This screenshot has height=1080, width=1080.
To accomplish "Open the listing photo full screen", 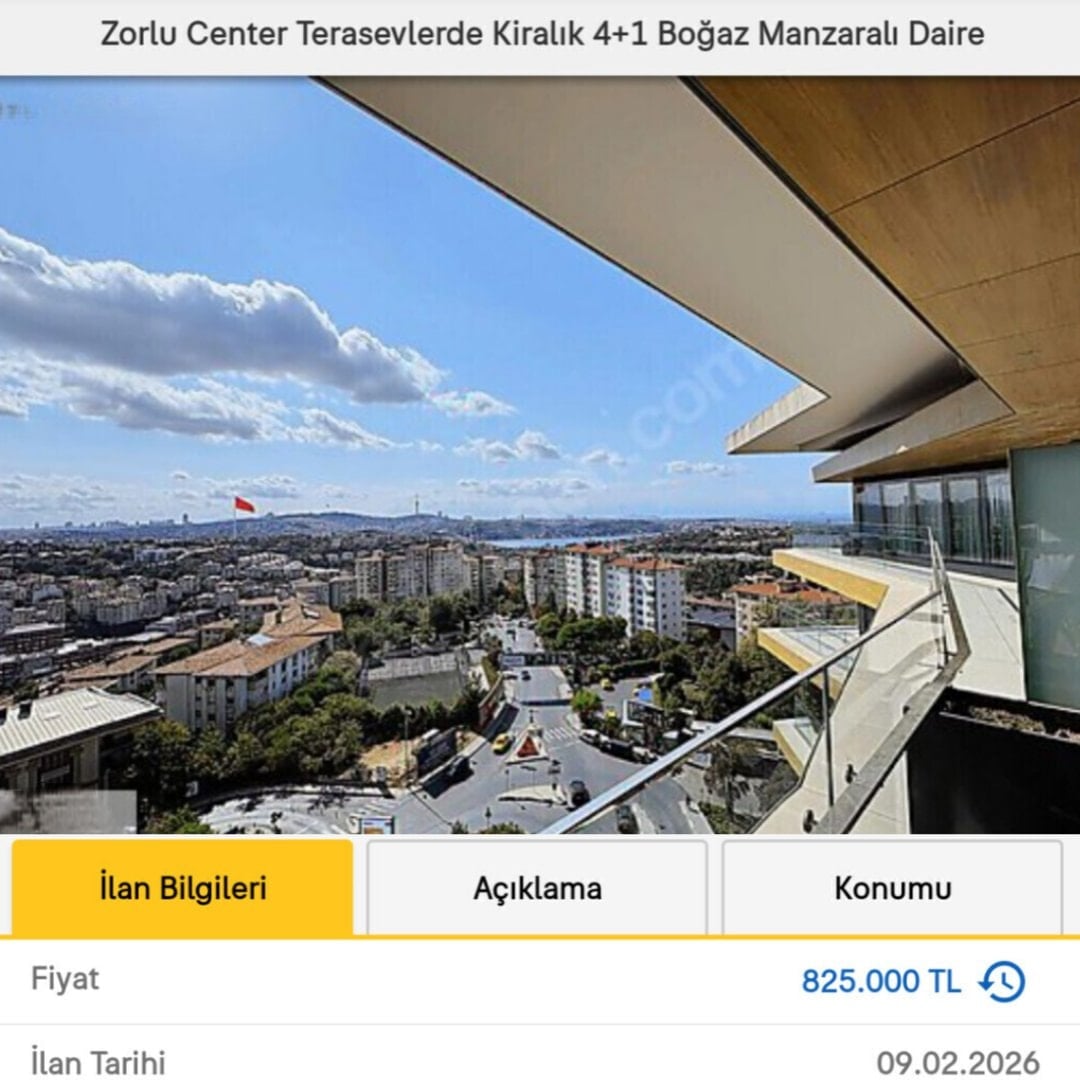I will coord(540,455).
